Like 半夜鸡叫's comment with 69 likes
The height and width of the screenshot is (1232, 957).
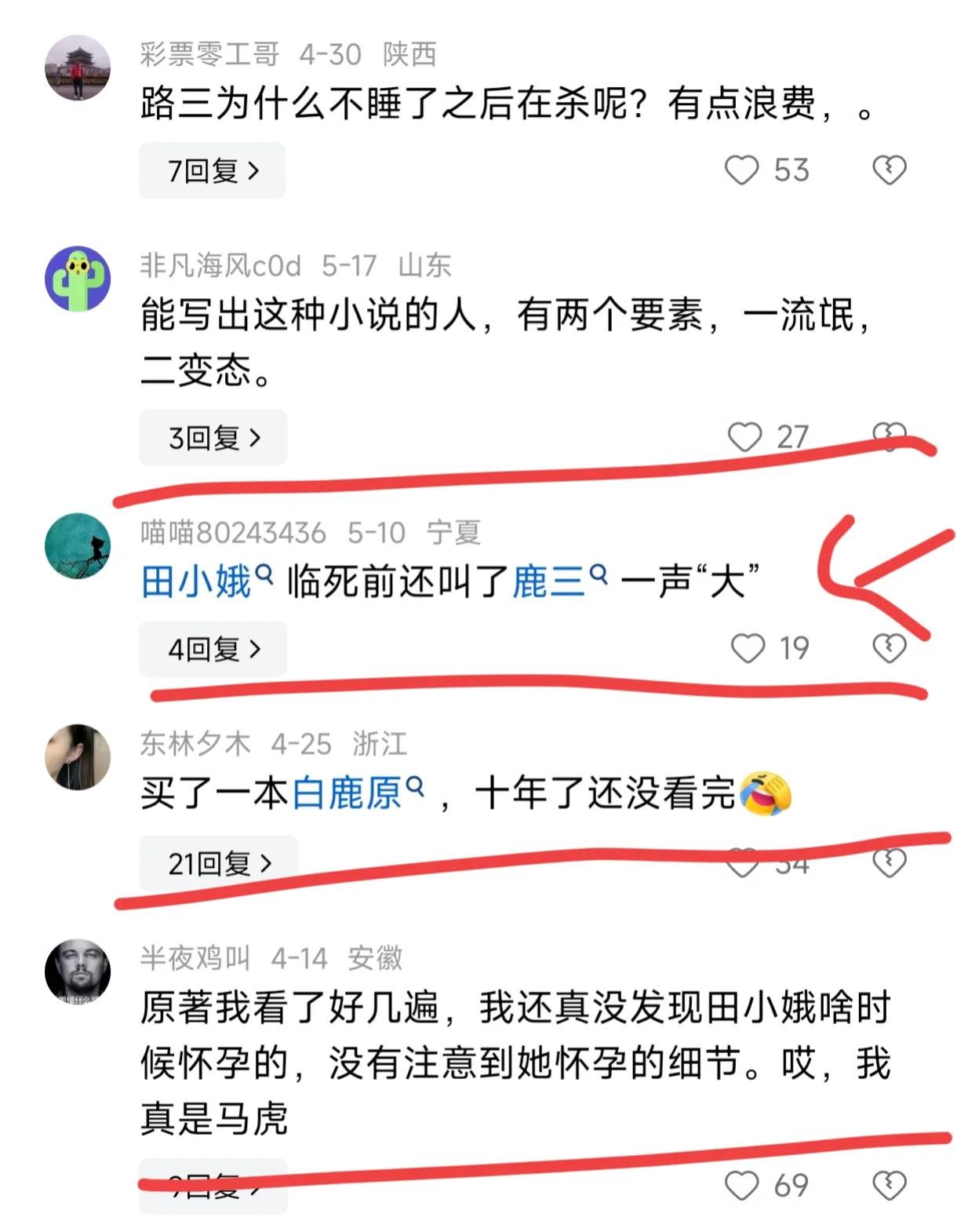(742, 1185)
